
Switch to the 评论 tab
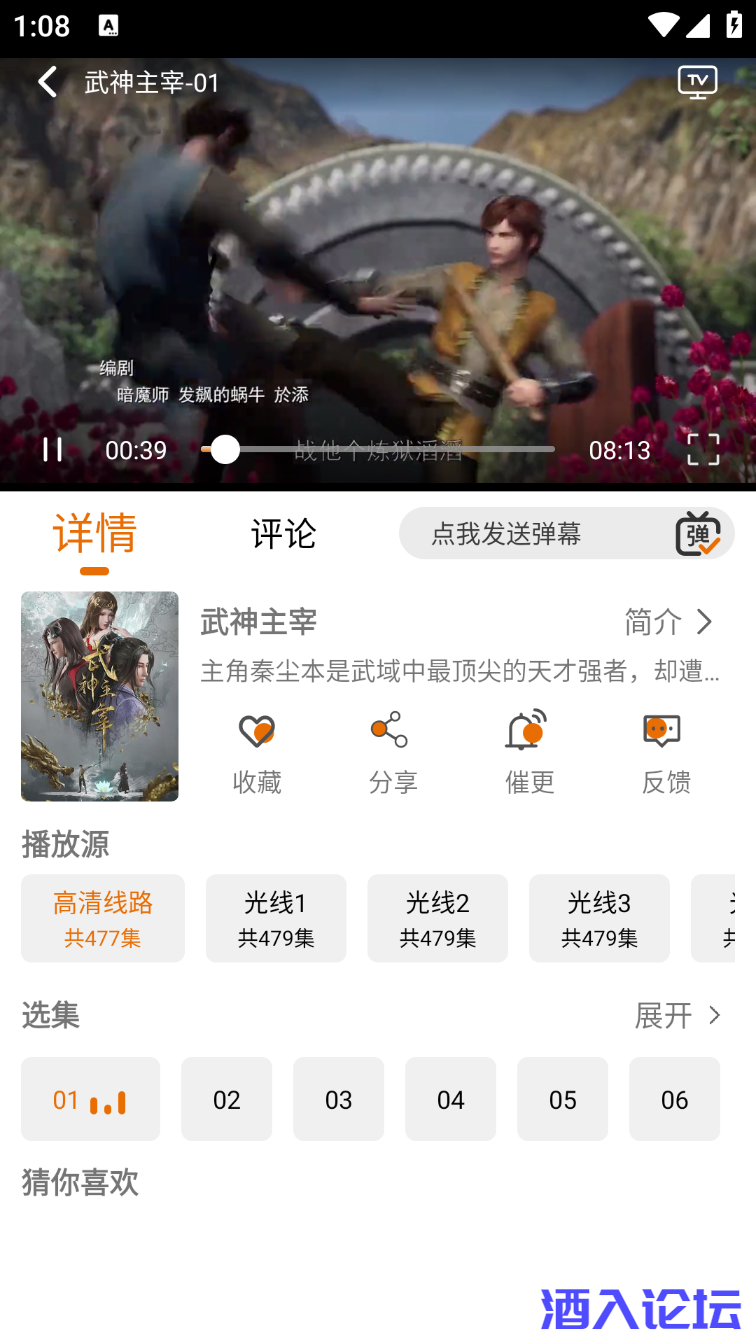click(283, 534)
